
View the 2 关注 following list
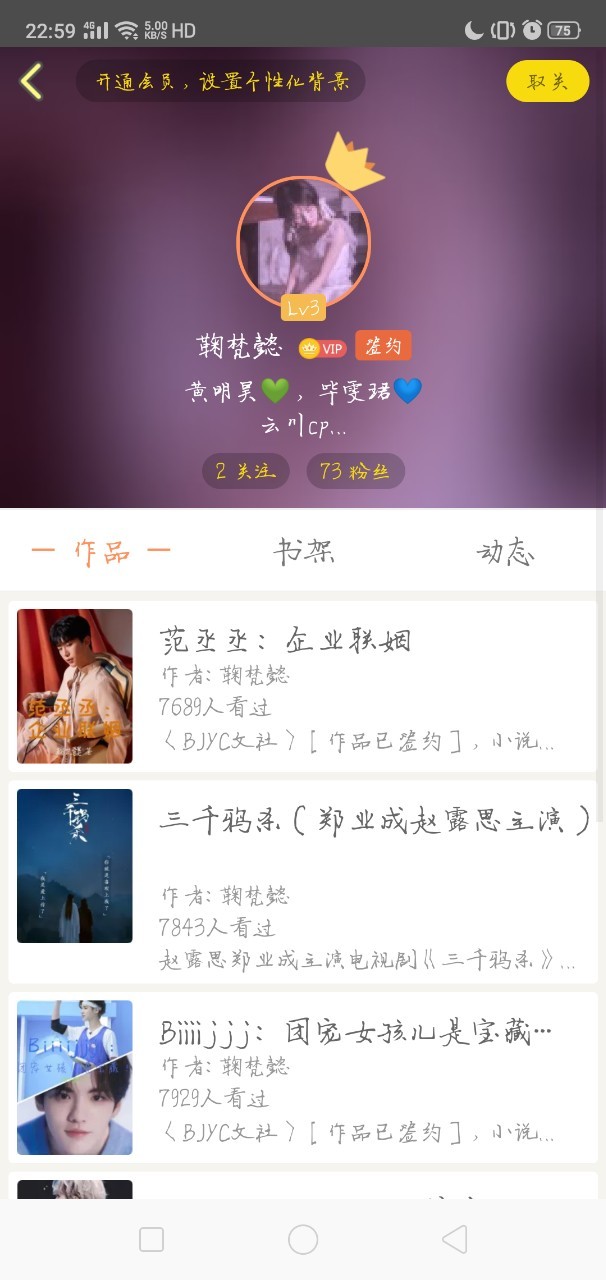(245, 470)
